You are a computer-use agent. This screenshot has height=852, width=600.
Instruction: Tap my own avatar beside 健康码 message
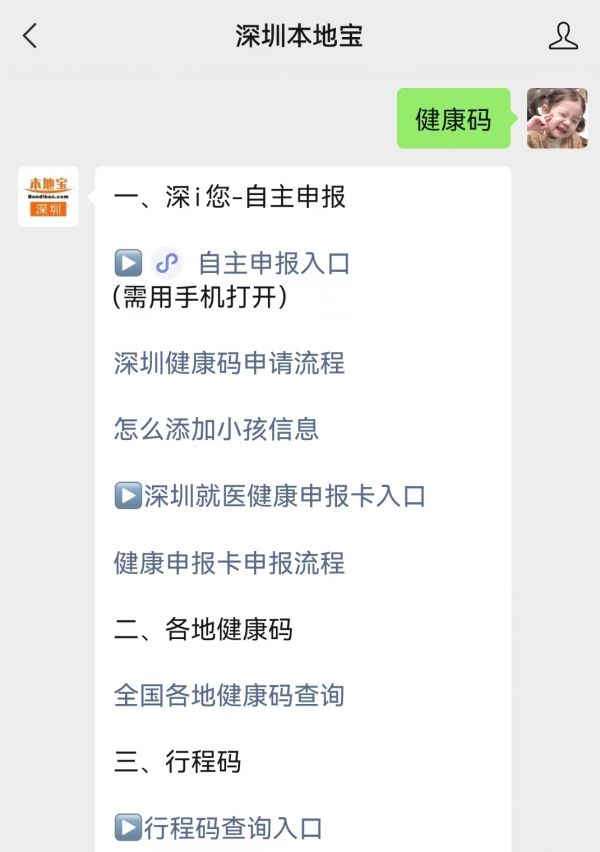click(557, 118)
